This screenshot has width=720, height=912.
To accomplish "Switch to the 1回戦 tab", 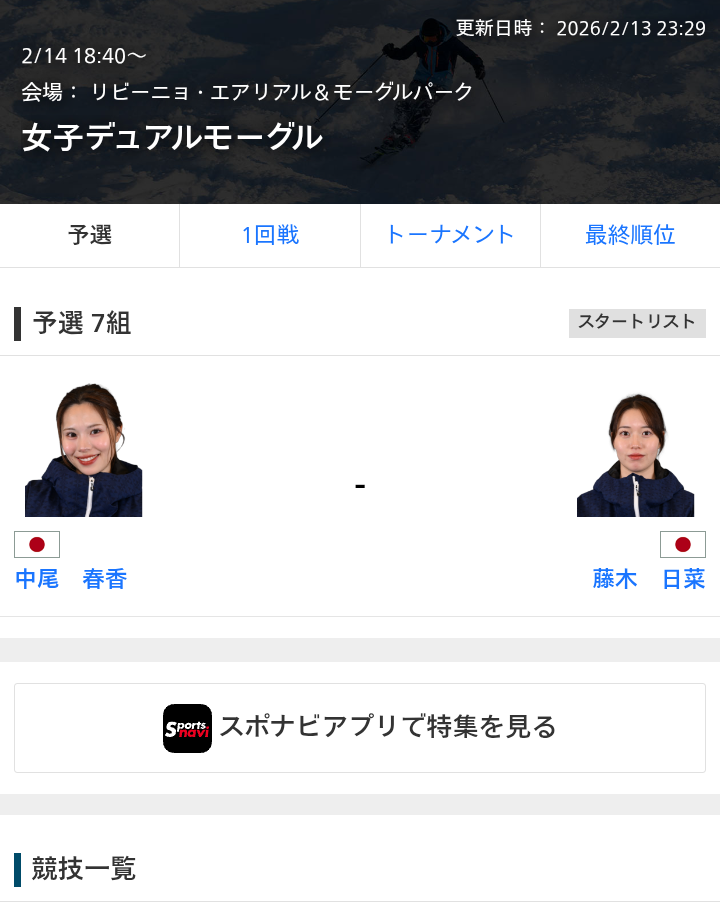I will point(270,236).
